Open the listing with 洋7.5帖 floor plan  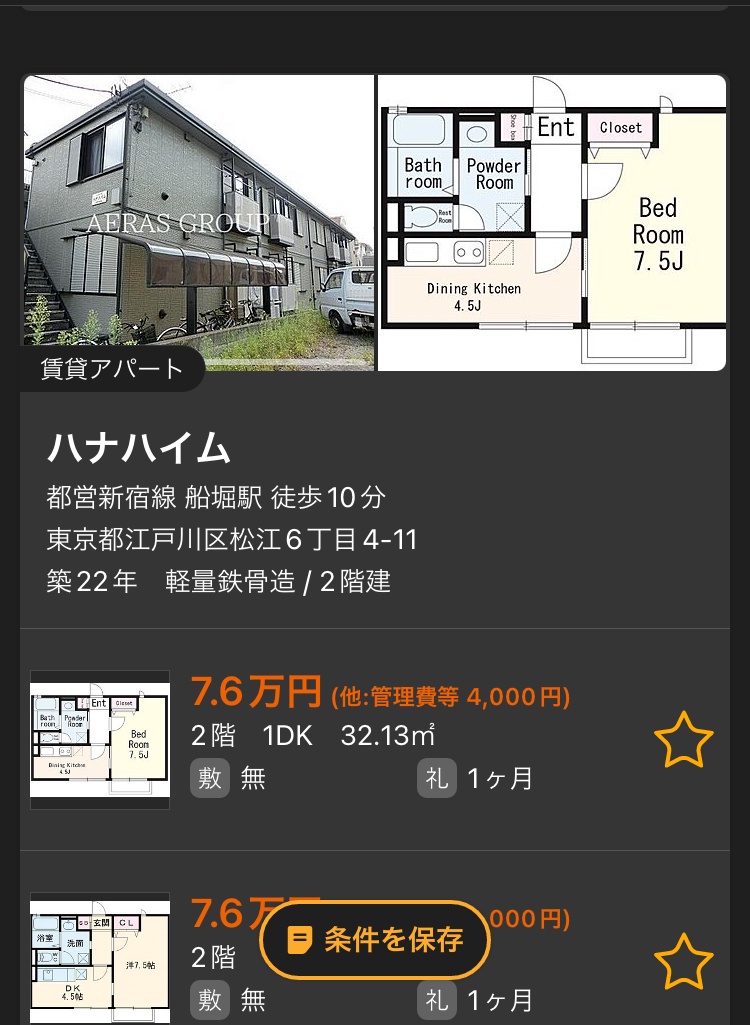tap(100, 958)
